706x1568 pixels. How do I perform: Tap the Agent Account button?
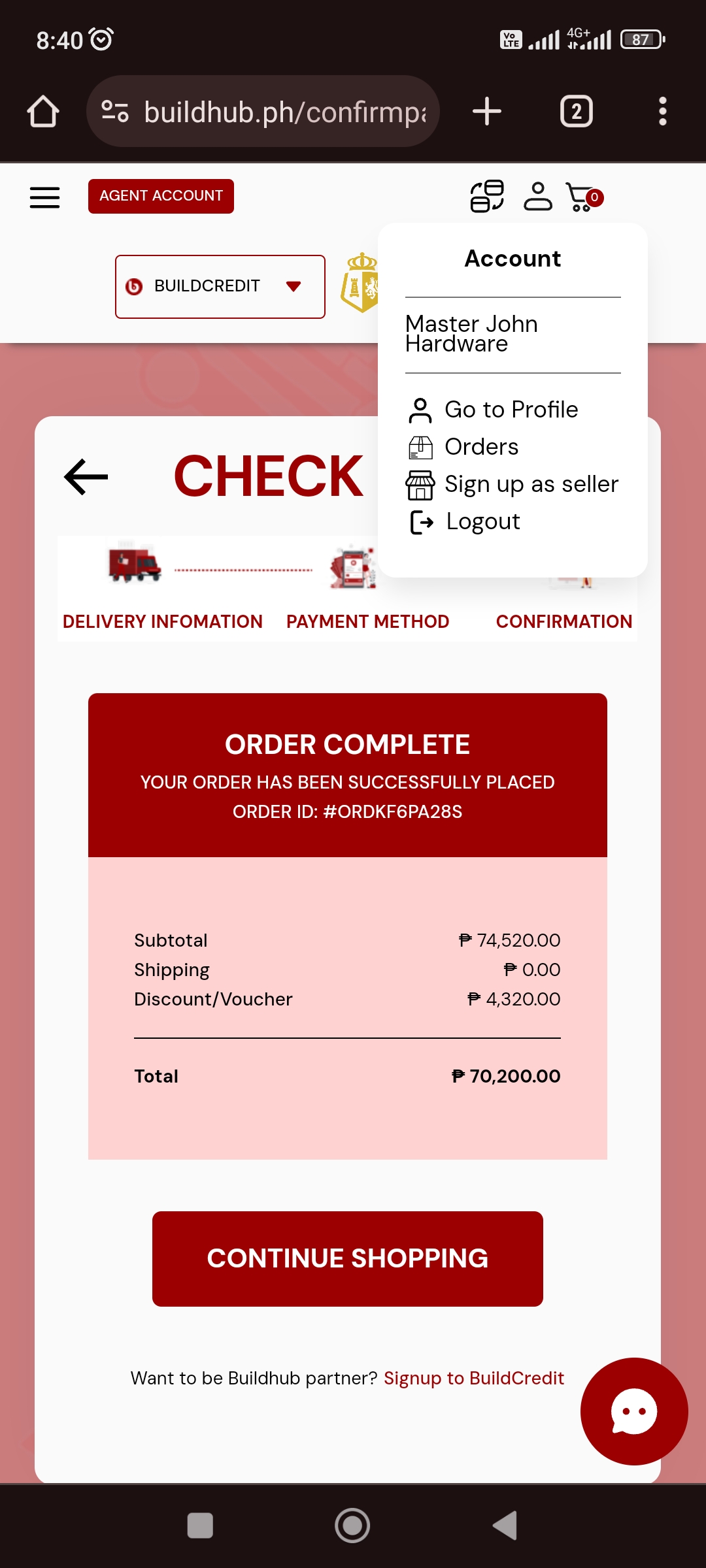(x=161, y=196)
